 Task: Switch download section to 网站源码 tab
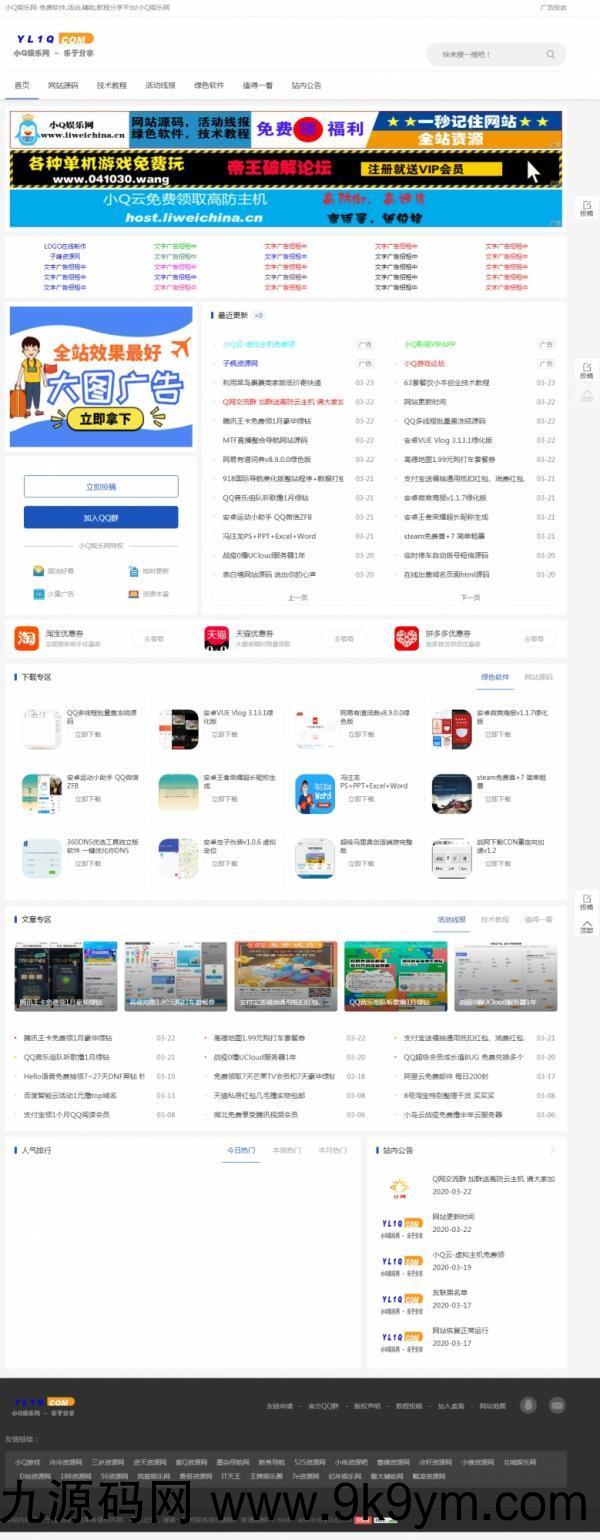click(x=538, y=677)
